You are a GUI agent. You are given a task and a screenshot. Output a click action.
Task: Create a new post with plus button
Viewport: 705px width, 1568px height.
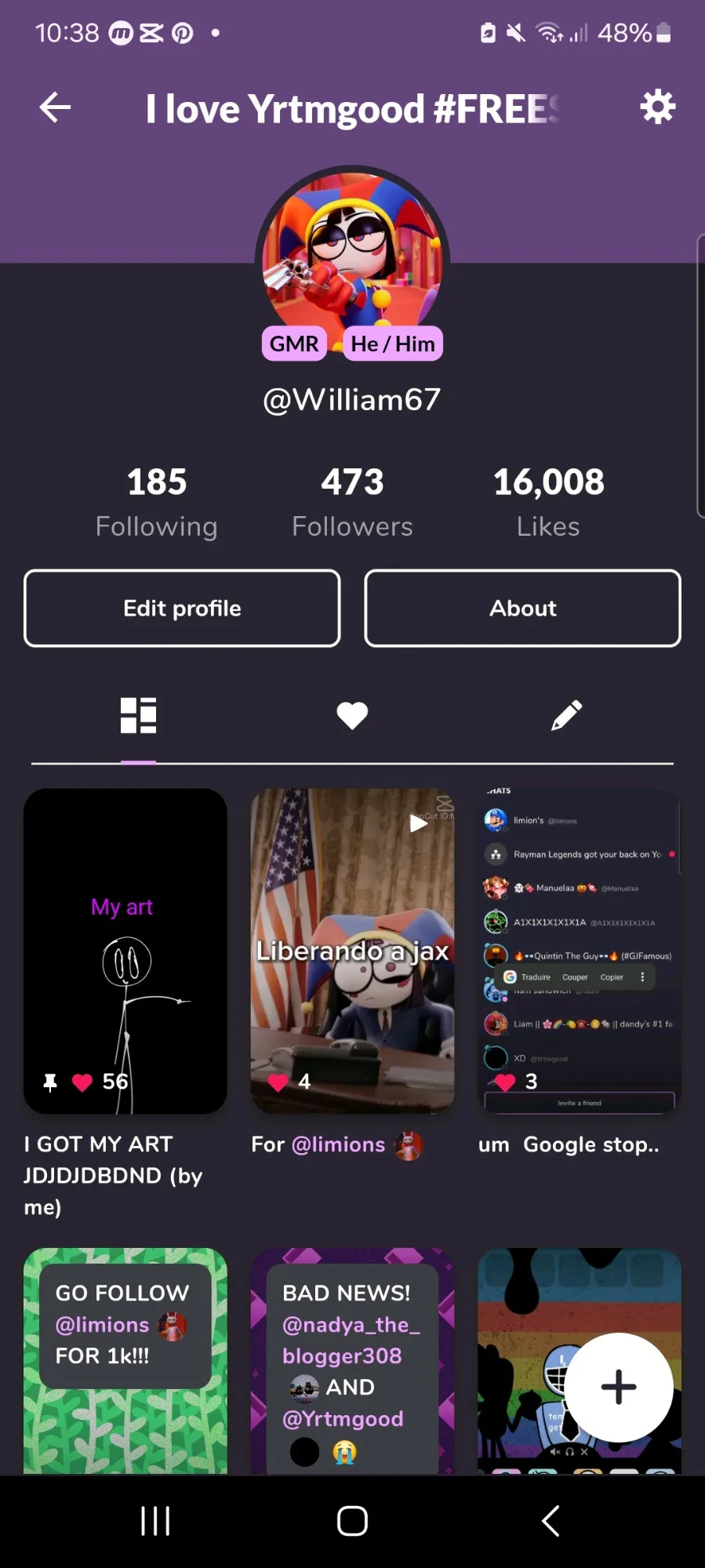point(618,1387)
